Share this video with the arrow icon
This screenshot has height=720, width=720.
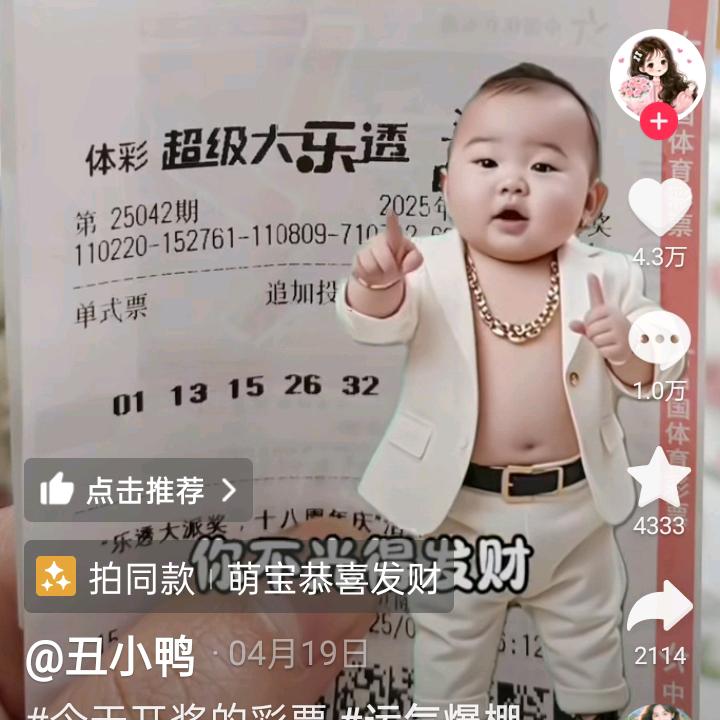(659, 608)
